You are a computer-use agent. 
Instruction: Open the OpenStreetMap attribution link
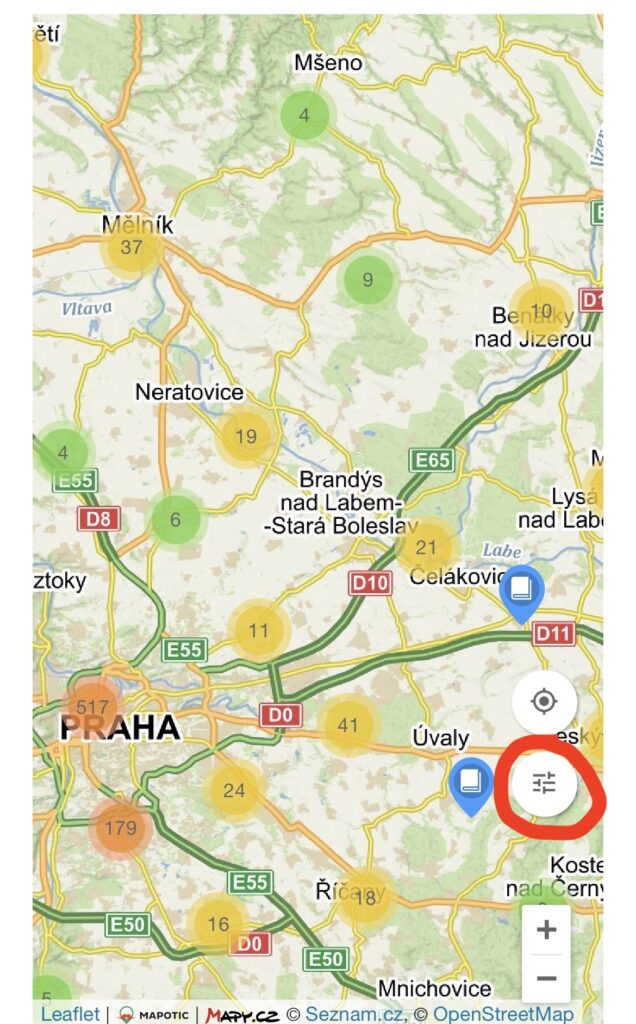pyautogui.click(x=503, y=1014)
